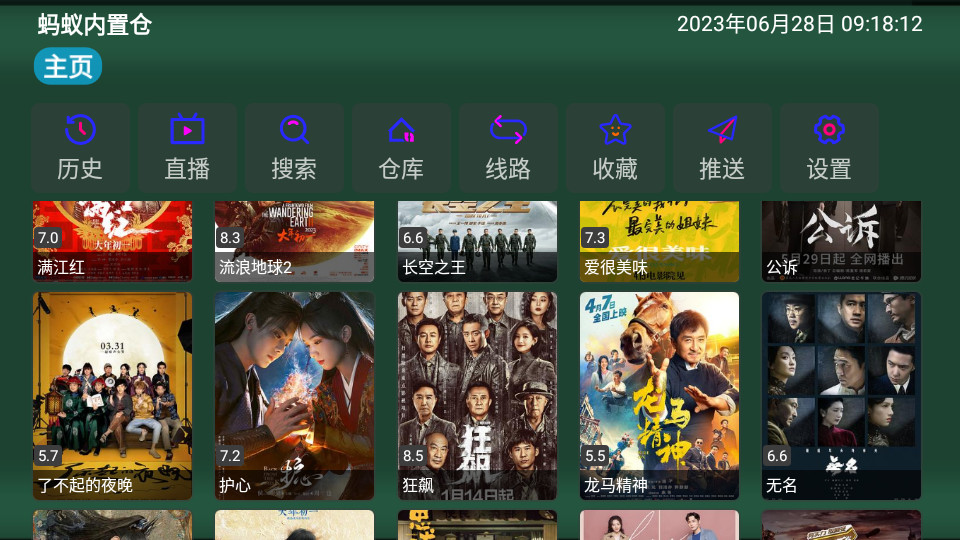Open the 爱很美味 card
This screenshot has width=960, height=540.
659,241
